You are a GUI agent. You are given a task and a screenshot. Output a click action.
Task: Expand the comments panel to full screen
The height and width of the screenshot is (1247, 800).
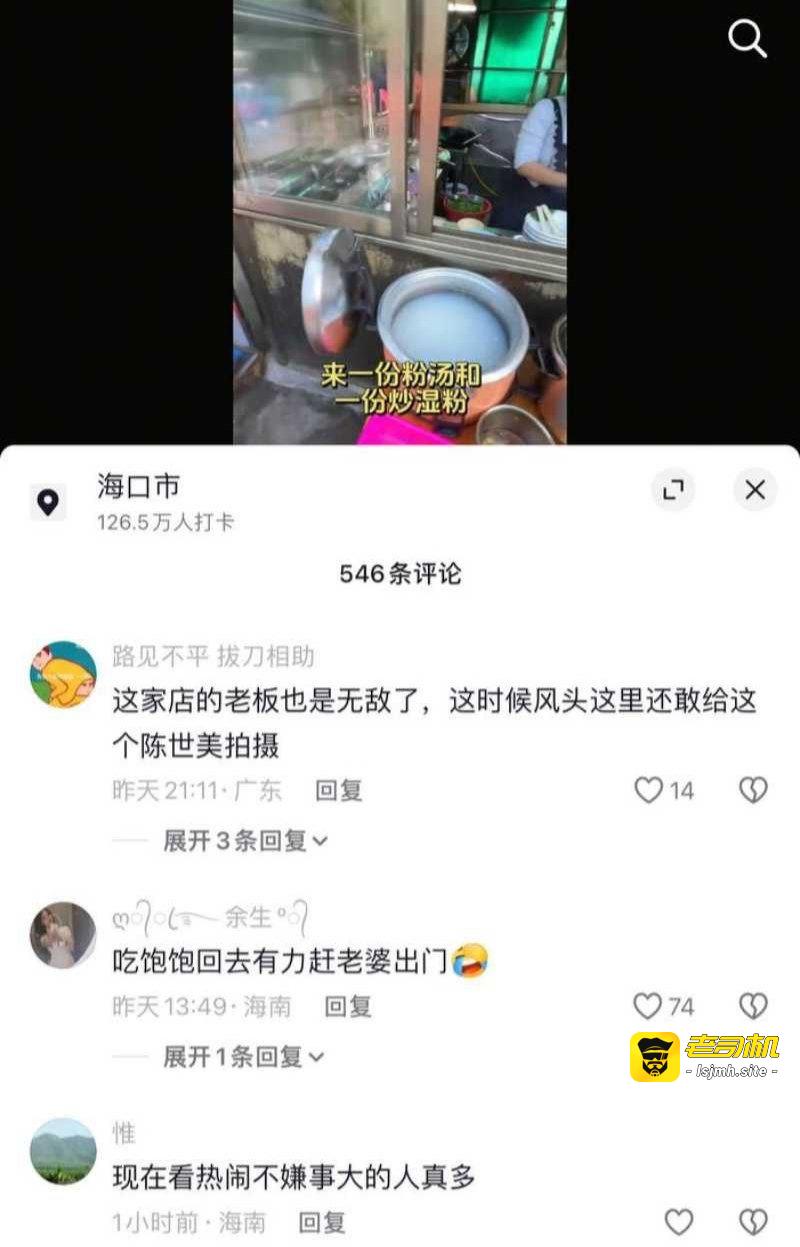click(x=673, y=490)
